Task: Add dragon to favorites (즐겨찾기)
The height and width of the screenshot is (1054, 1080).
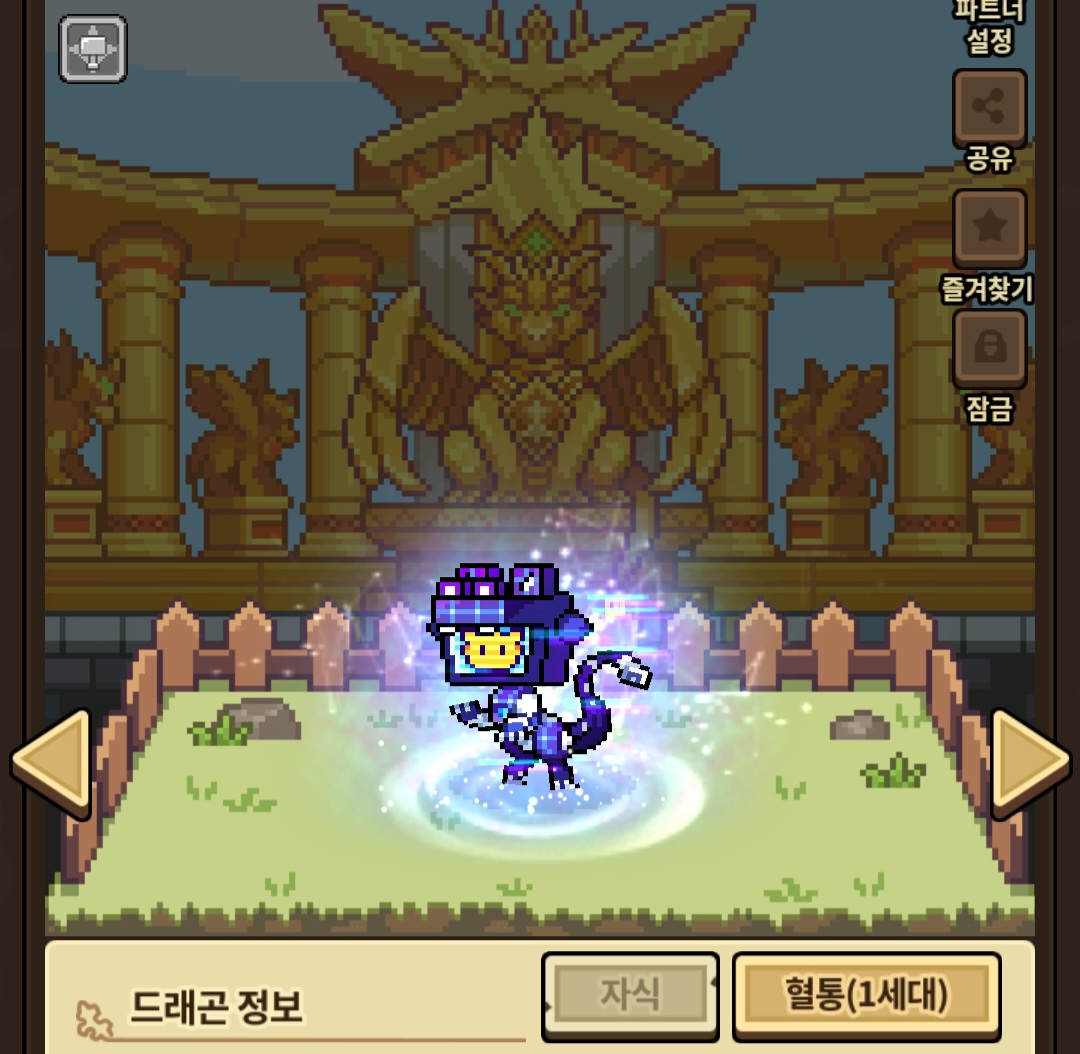Action: tap(988, 228)
